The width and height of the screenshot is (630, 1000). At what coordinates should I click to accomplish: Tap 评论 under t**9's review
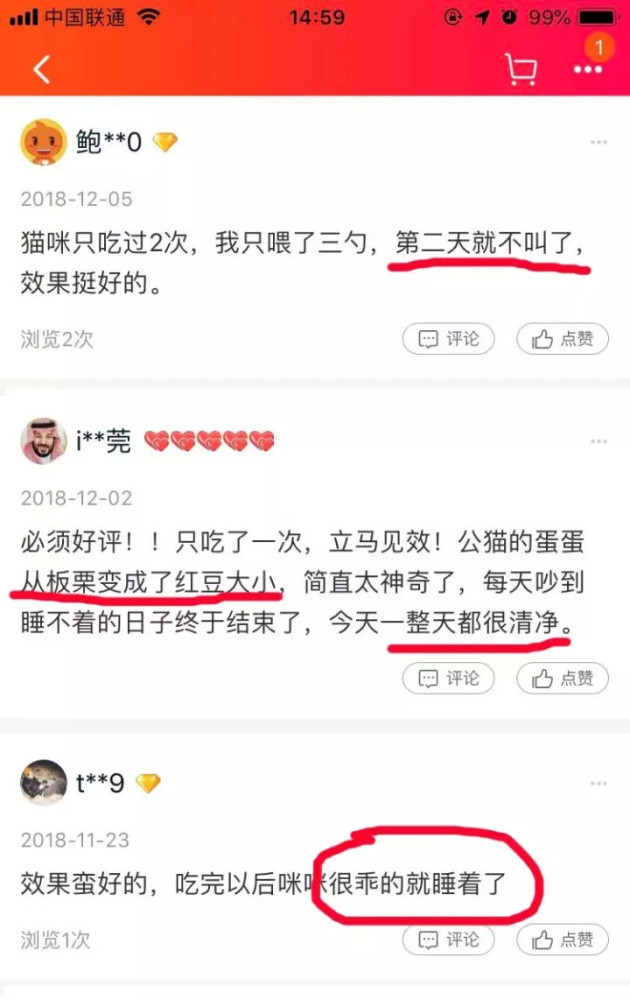coord(449,939)
